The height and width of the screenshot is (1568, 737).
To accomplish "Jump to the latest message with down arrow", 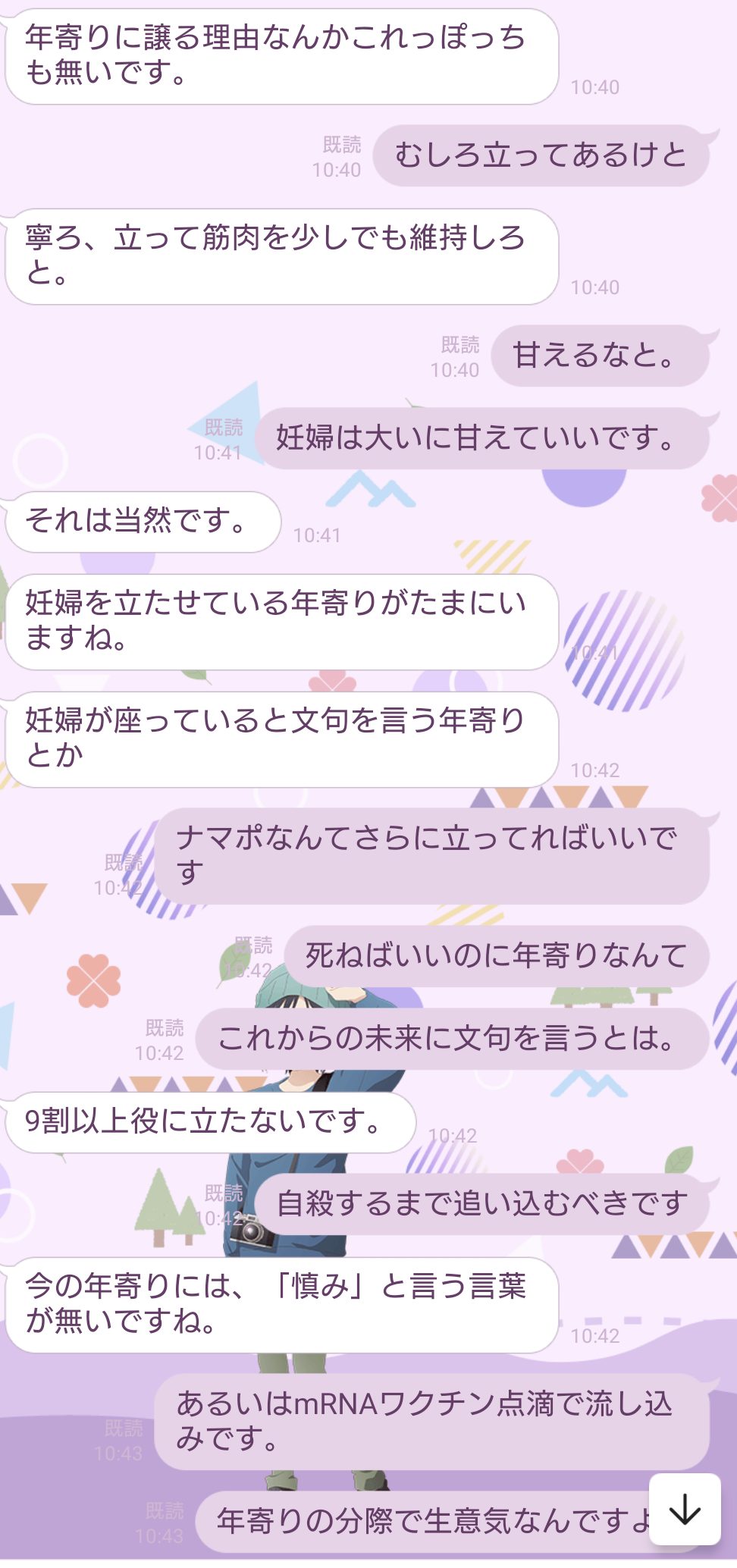I will [x=685, y=1509].
